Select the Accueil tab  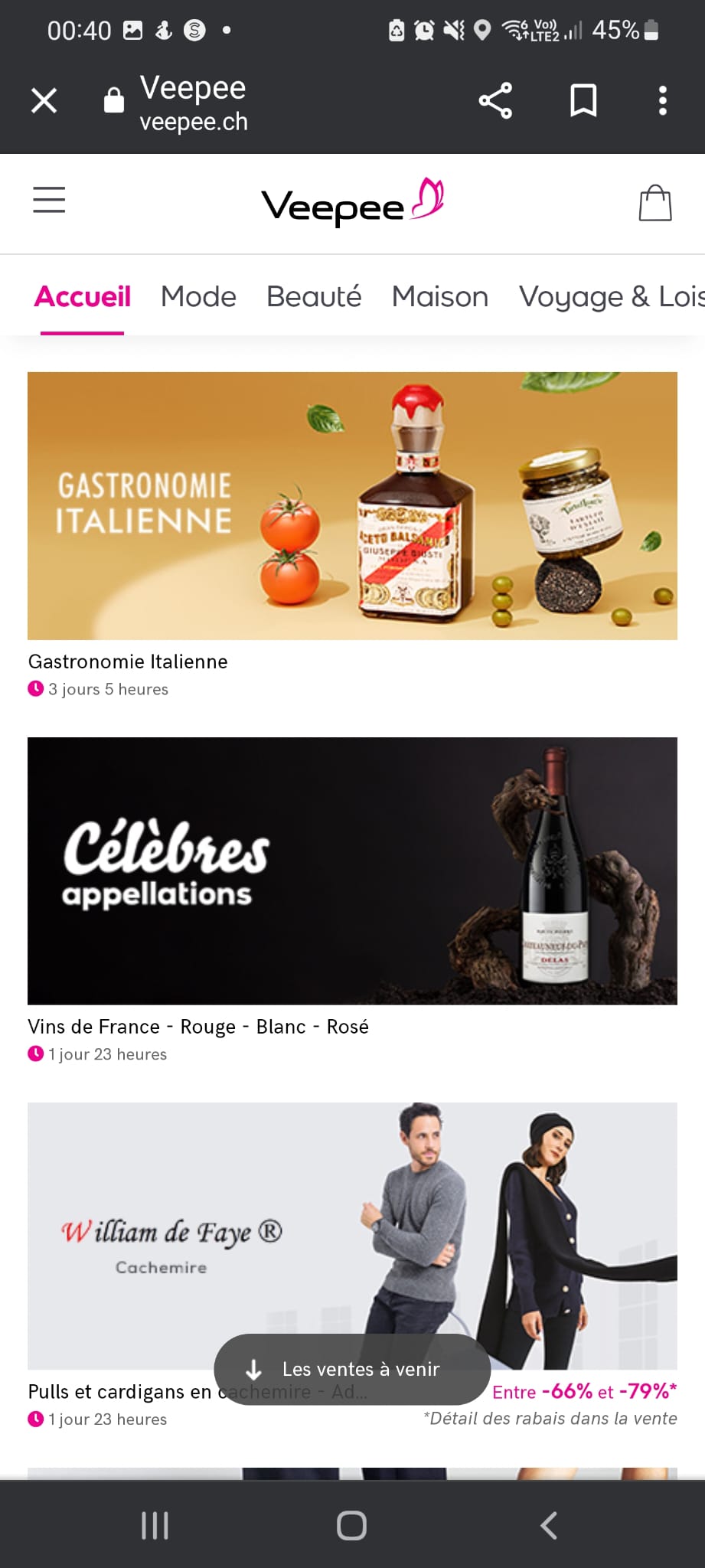tap(83, 297)
